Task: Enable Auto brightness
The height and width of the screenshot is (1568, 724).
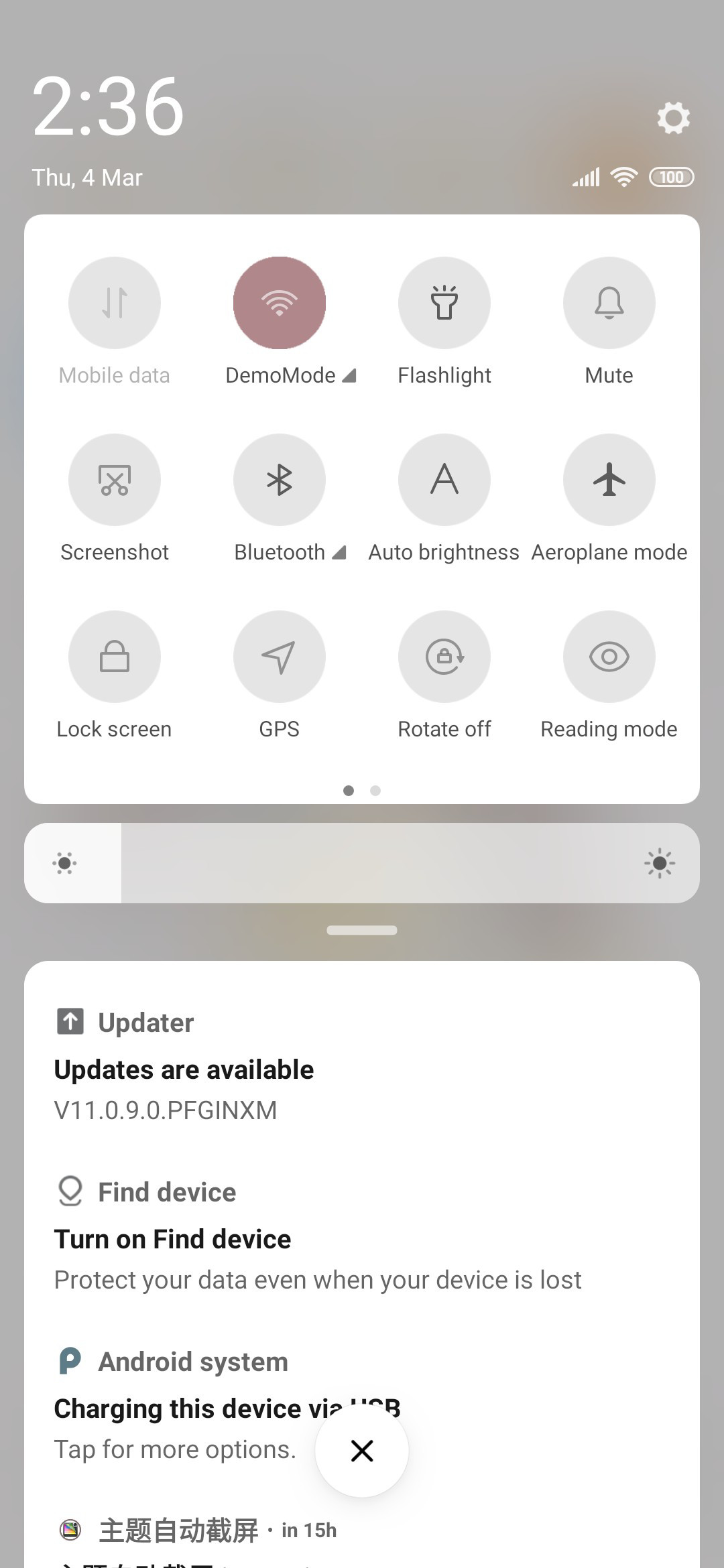Action: tap(444, 480)
